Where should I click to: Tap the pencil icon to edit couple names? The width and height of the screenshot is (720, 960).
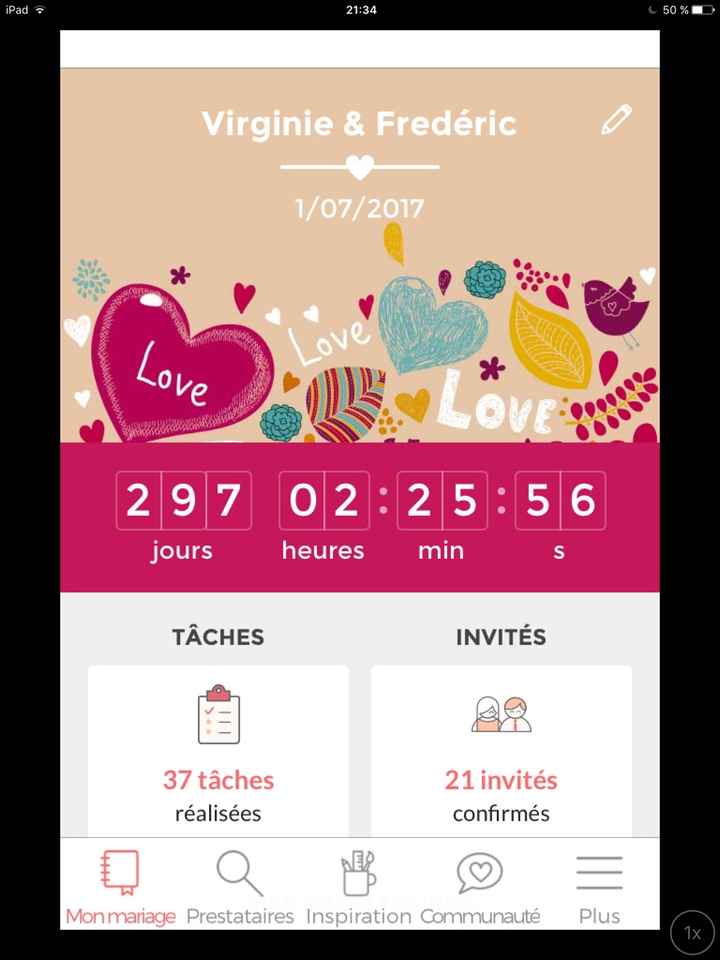617,118
